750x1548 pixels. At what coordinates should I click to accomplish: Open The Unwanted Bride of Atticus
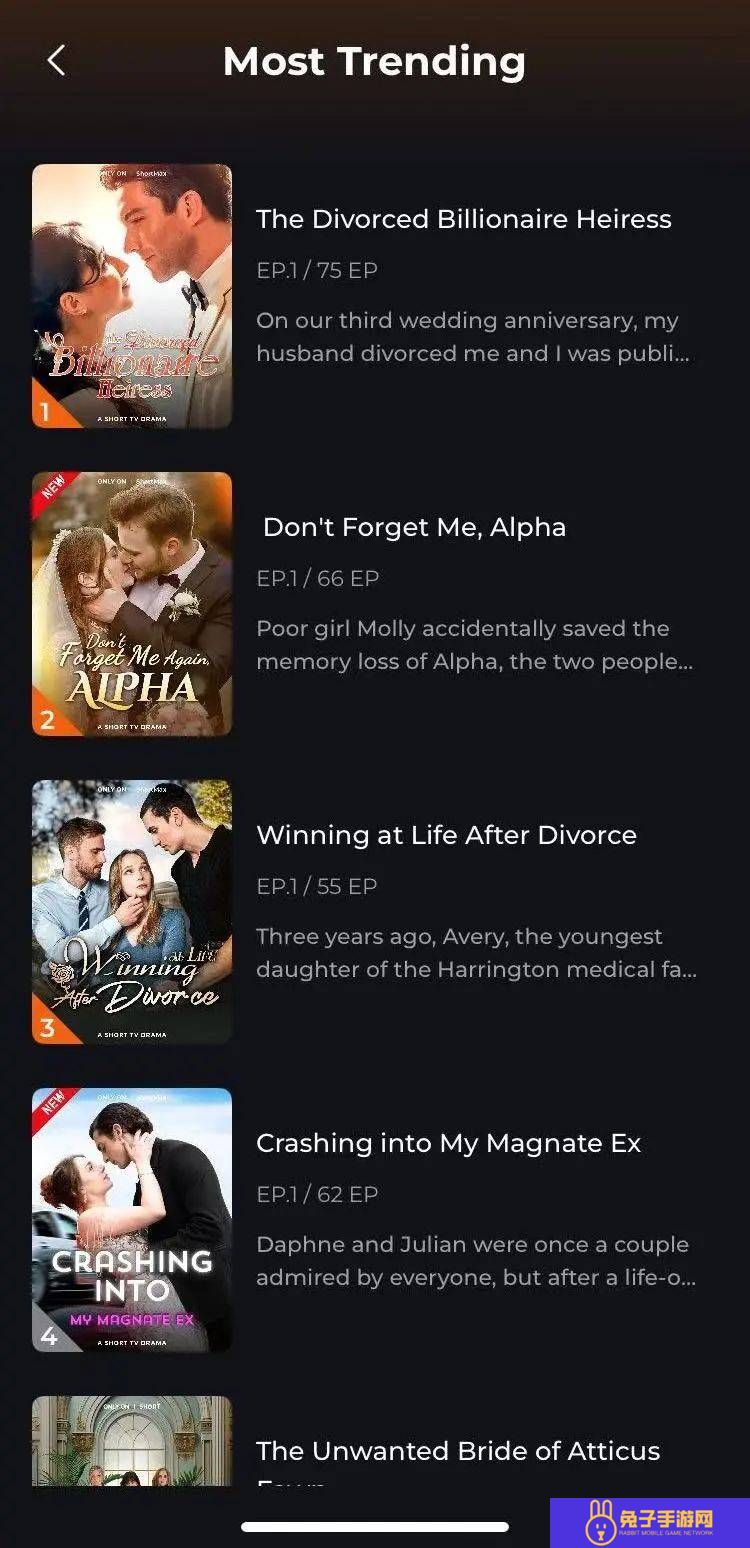[x=457, y=1451]
